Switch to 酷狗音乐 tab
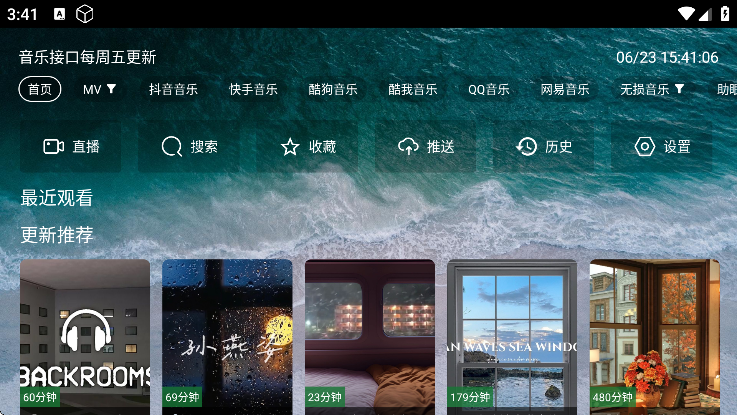Viewport: 737px width, 415px height. click(x=333, y=89)
